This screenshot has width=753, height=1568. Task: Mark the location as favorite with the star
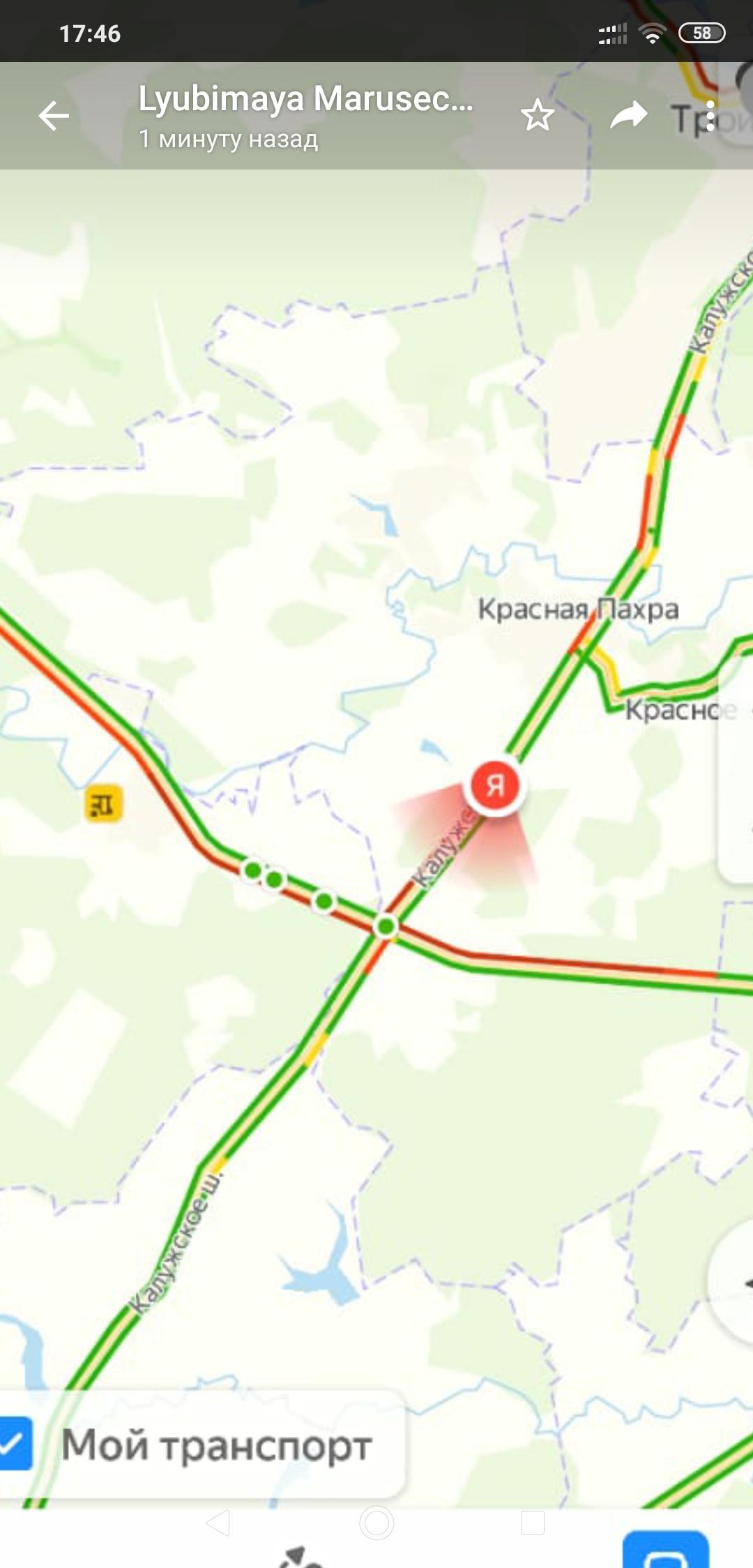pos(537,116)
